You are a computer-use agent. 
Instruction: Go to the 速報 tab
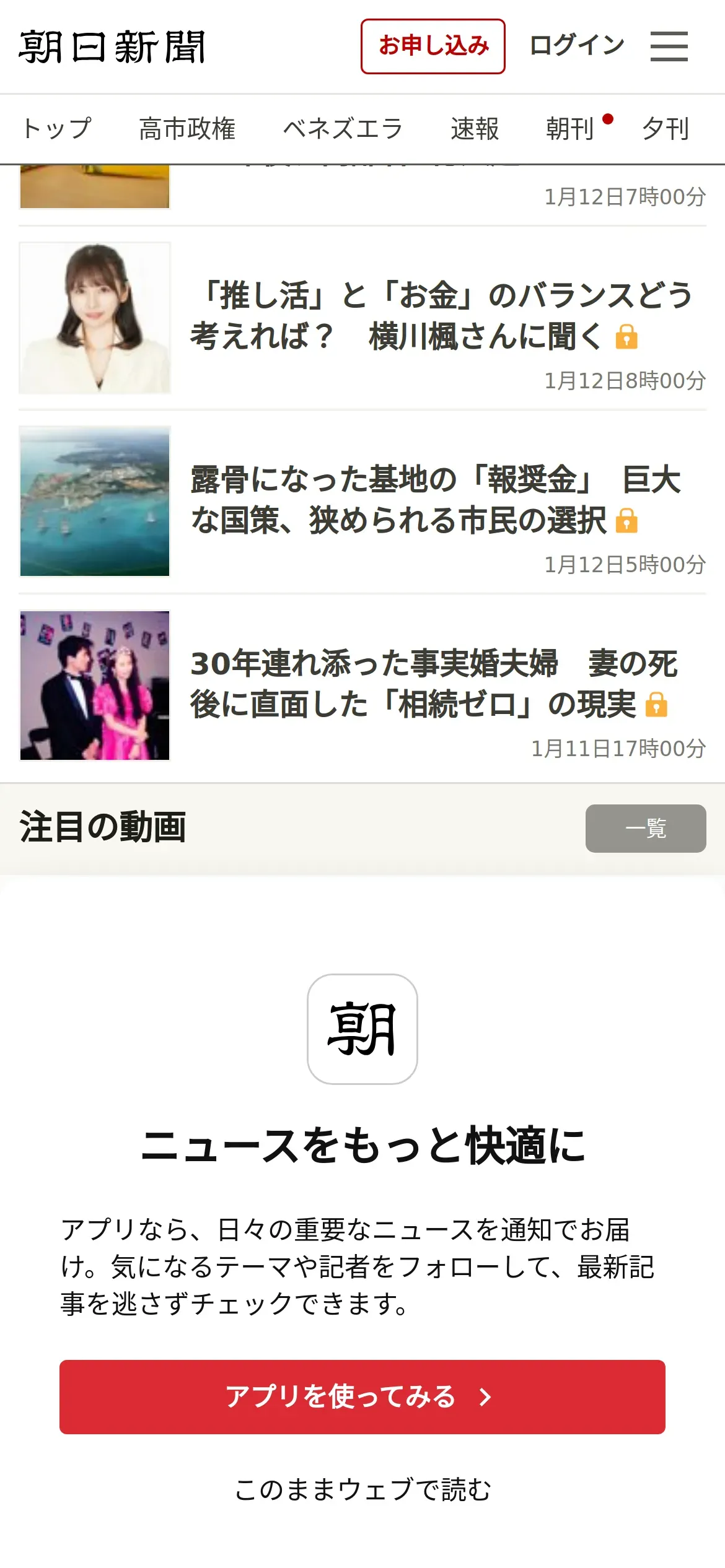click(475, 129)
